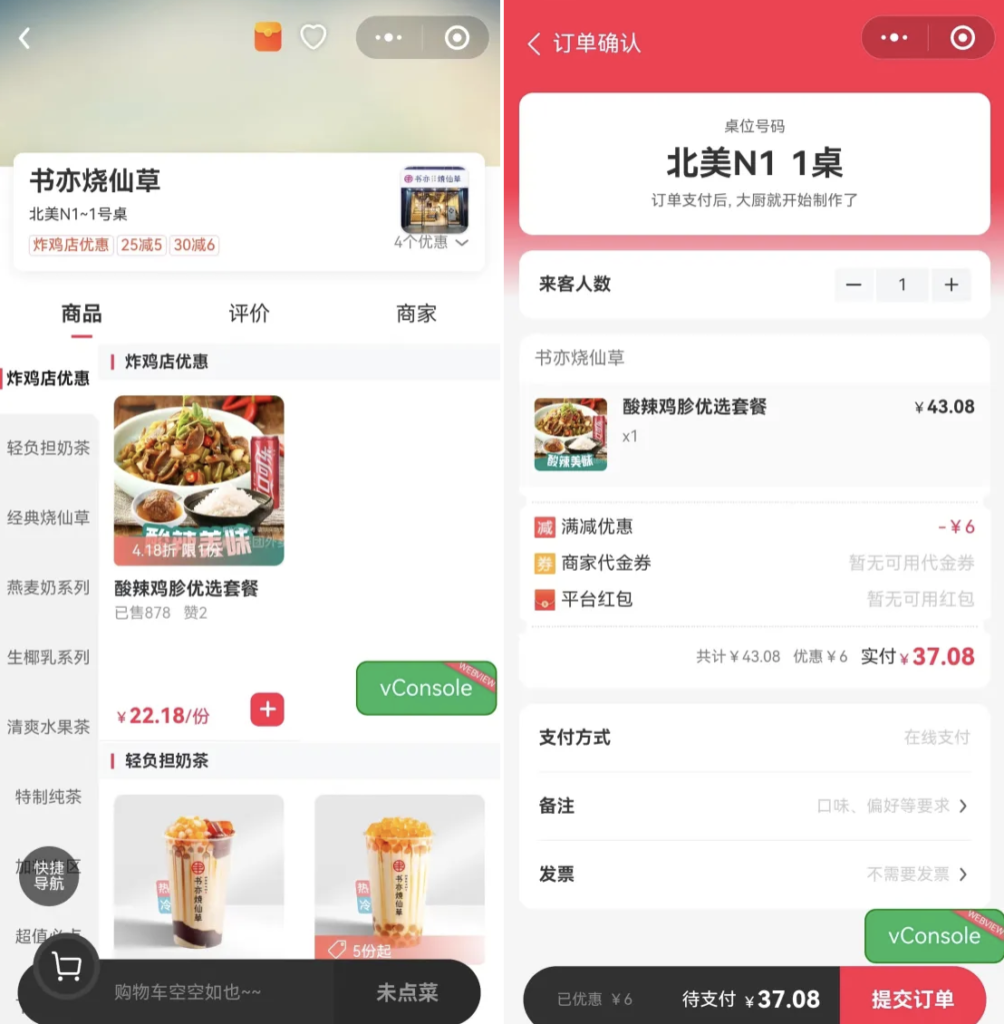Open the red envelope coupon icon
The width and height of the screenshot is (1004, 1024).
click(x=268, y=38)
